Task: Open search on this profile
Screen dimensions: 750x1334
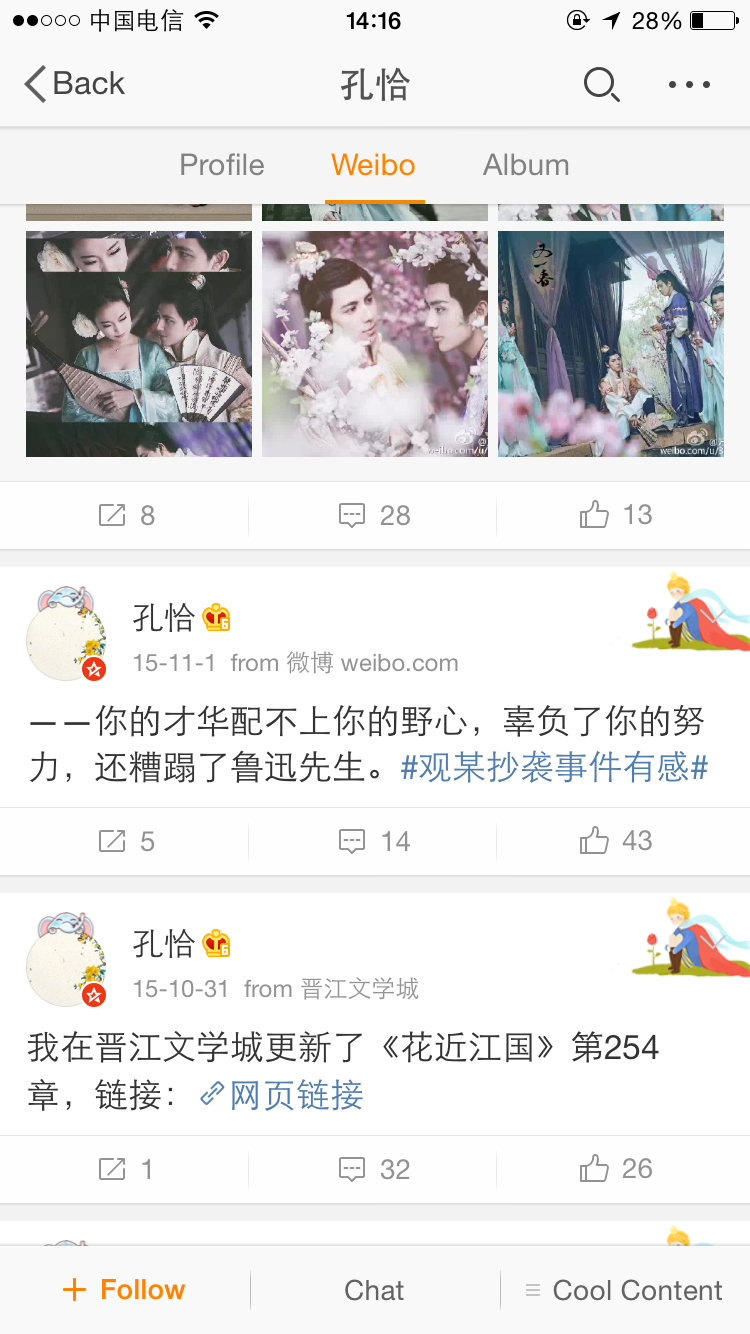Action: pos(601,85)
